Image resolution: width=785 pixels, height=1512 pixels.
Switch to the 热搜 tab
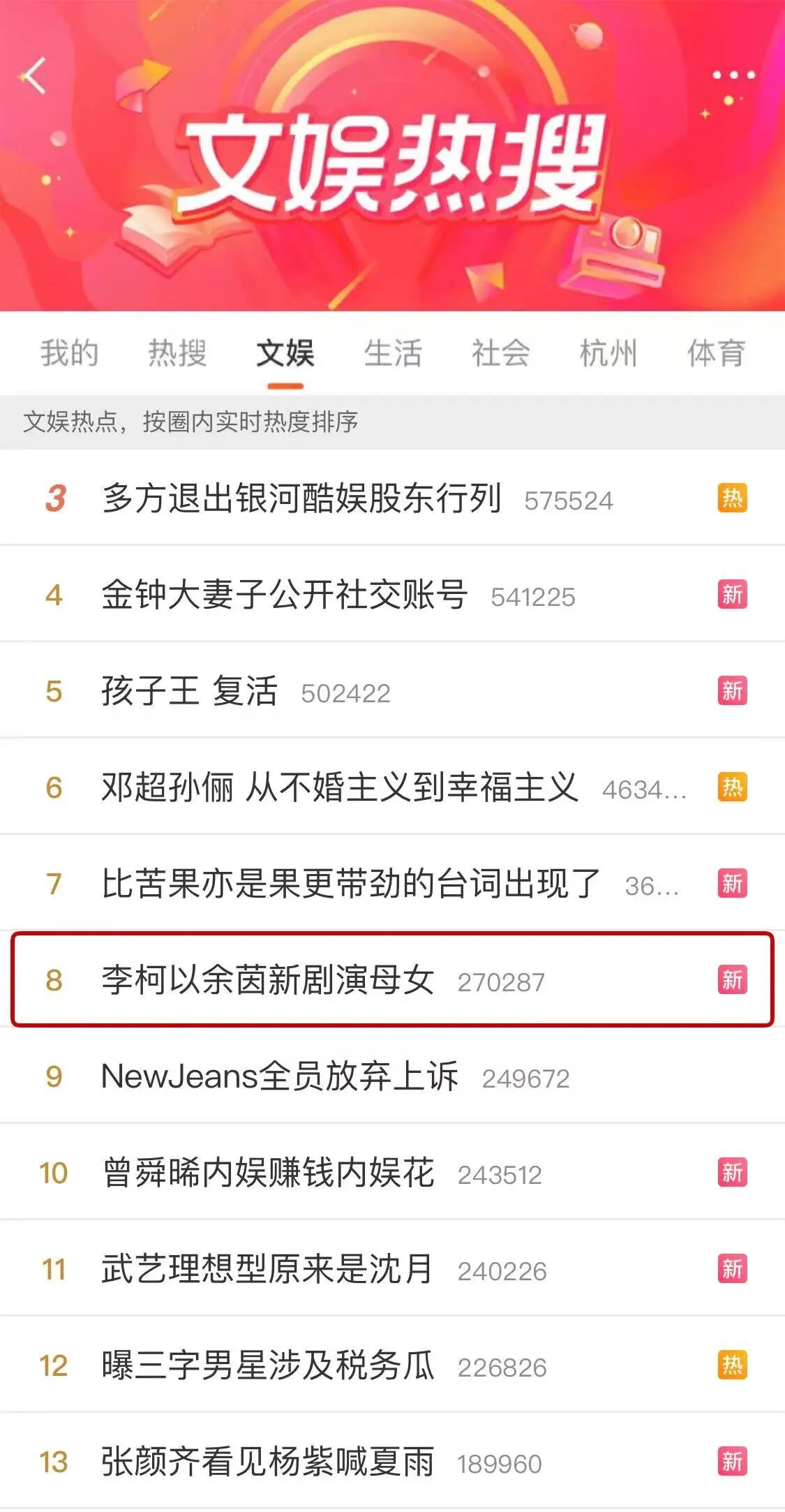[x=177, y=353]
